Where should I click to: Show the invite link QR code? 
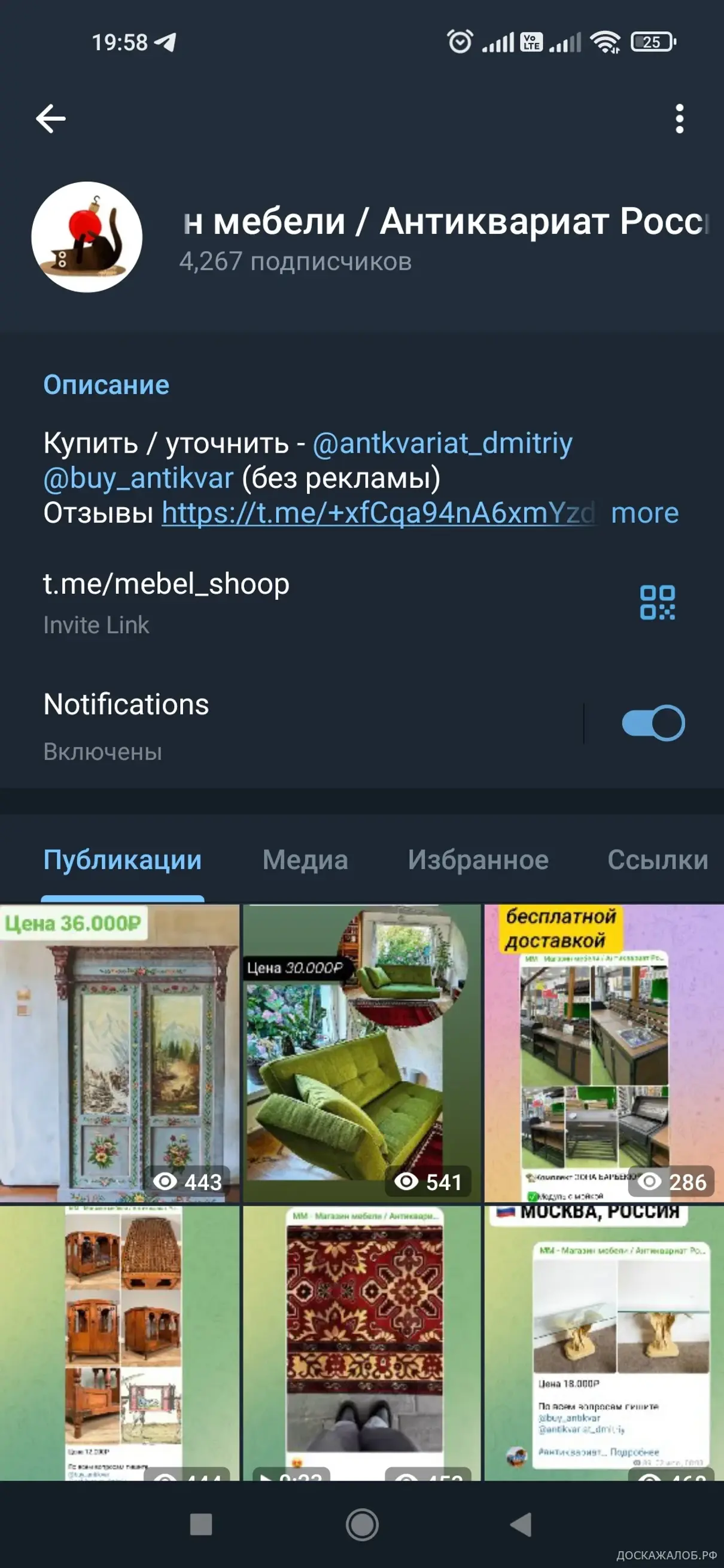657,603
